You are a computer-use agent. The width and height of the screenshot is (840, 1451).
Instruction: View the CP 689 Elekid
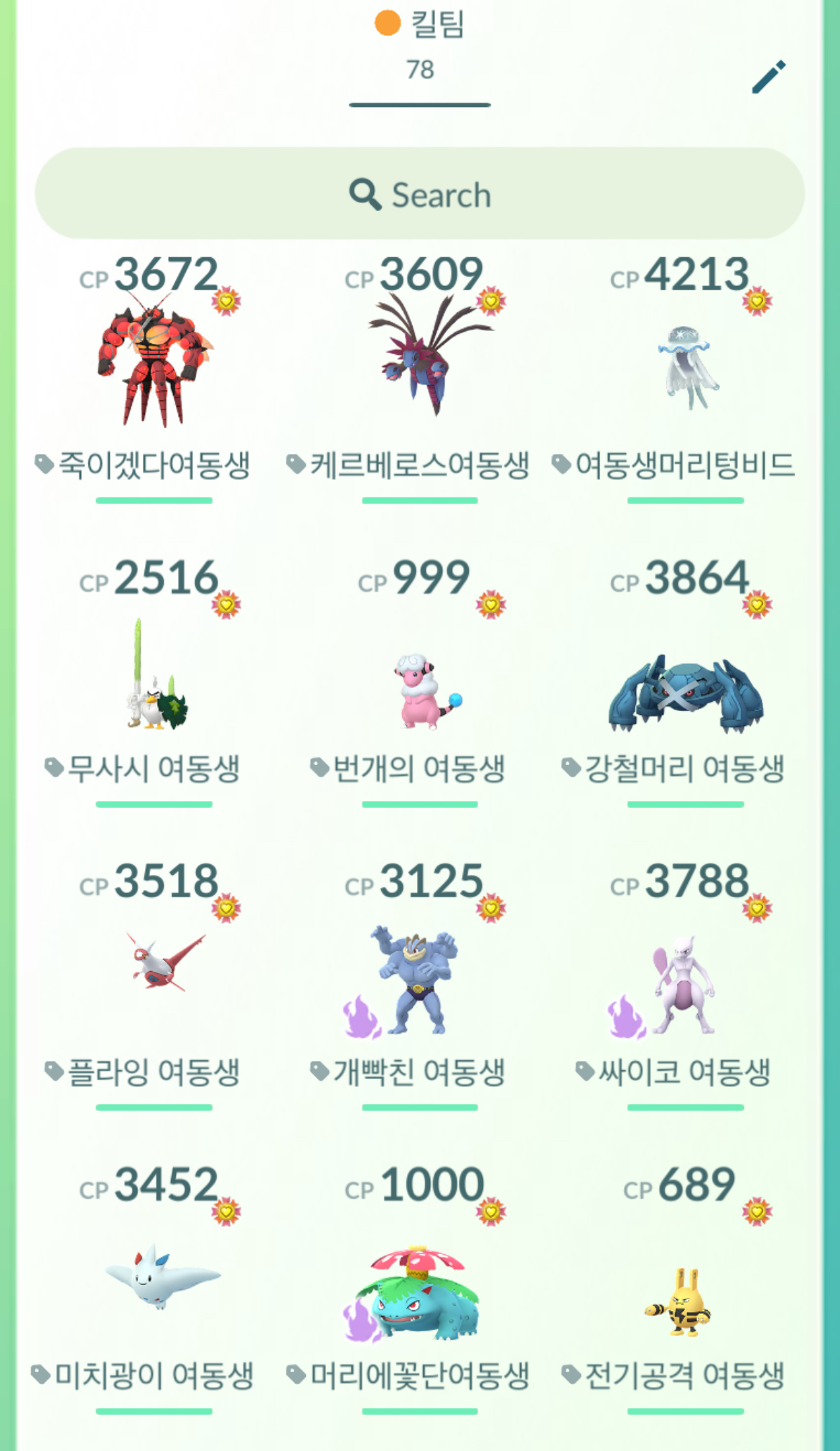point(678,1300)
